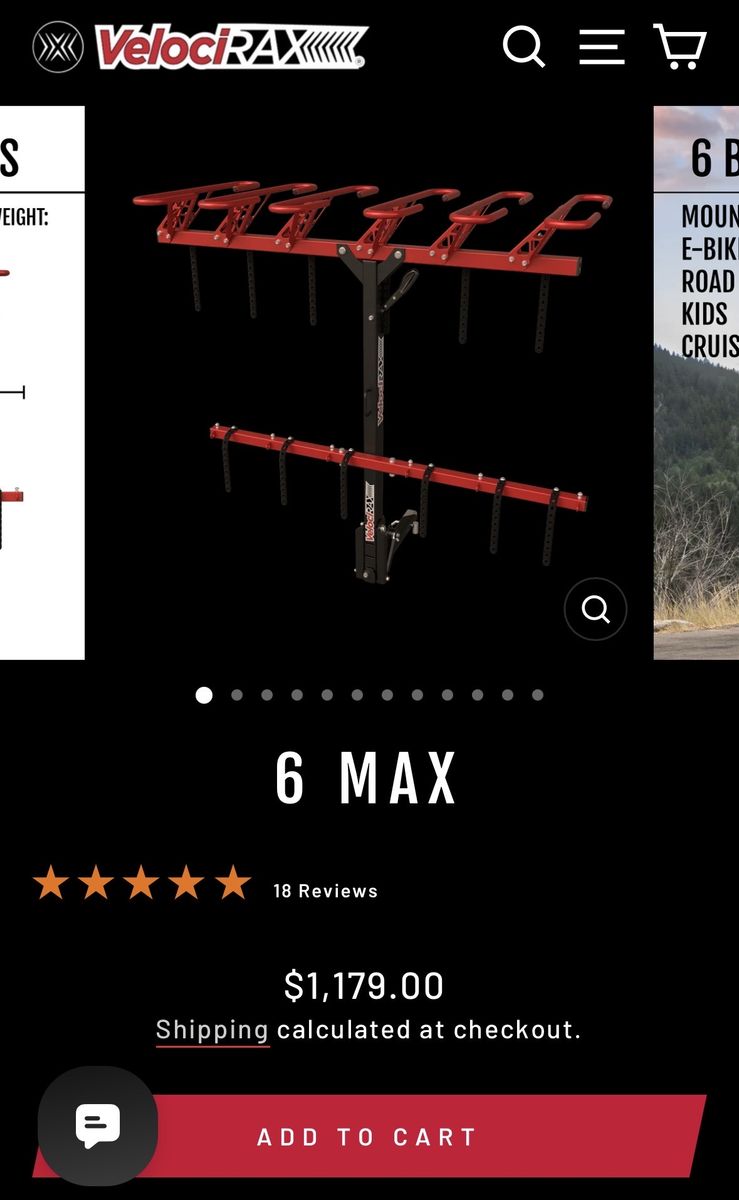This screenshot has width=739, height=1200.
Task: View the shopping cart
Action: coord(680,46)
